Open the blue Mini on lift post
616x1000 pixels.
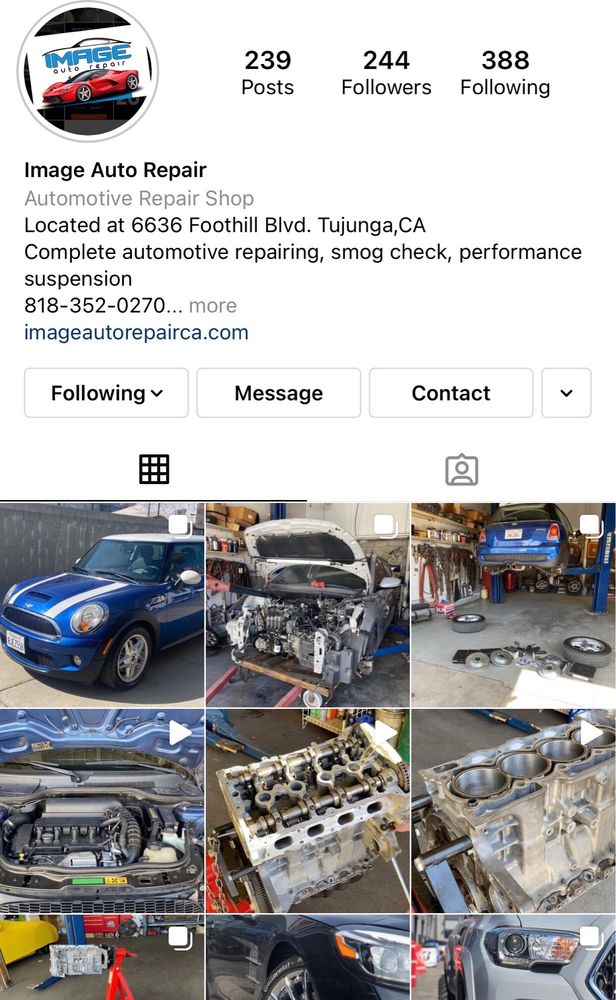pos(513,605)
